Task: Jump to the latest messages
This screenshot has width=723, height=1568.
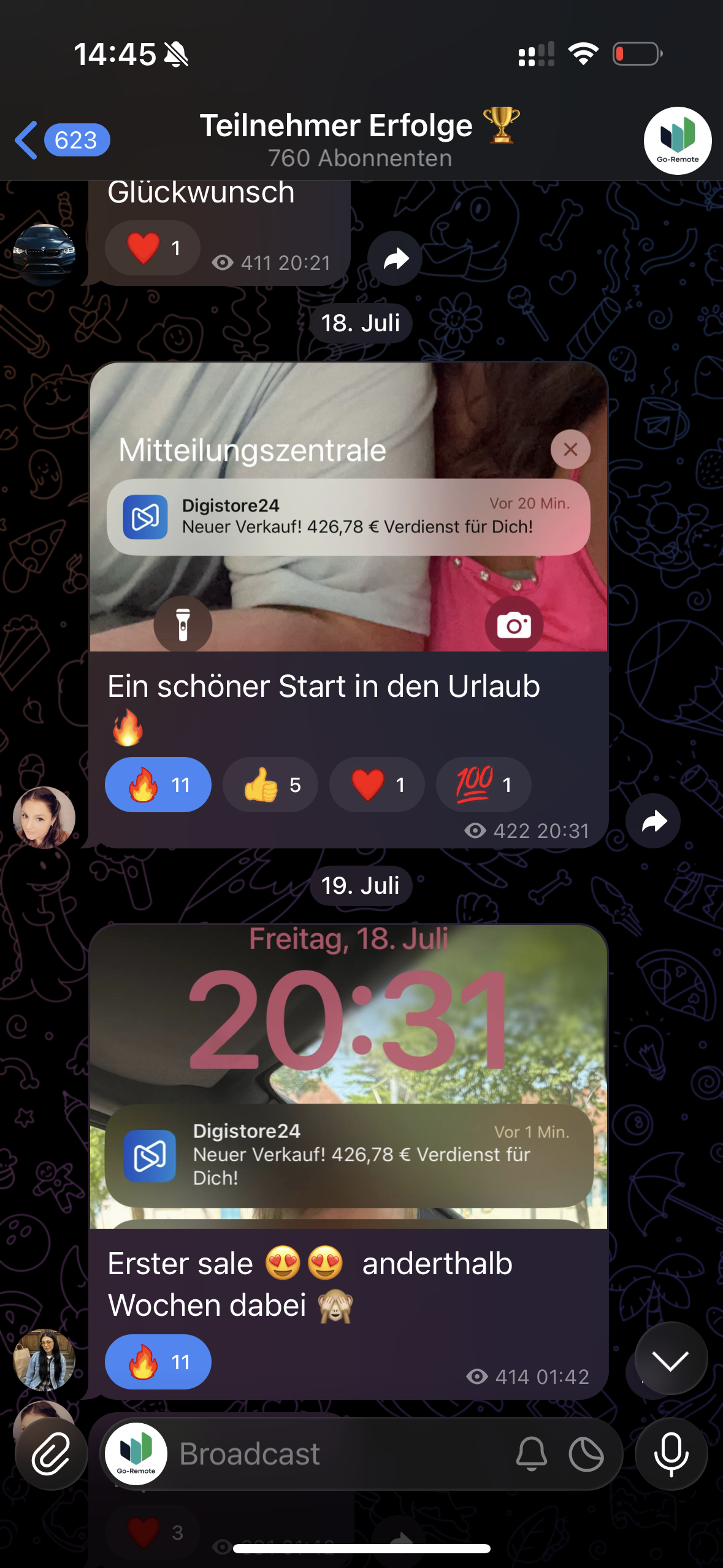Action: pyautogui.click(x=670, y=1361)
